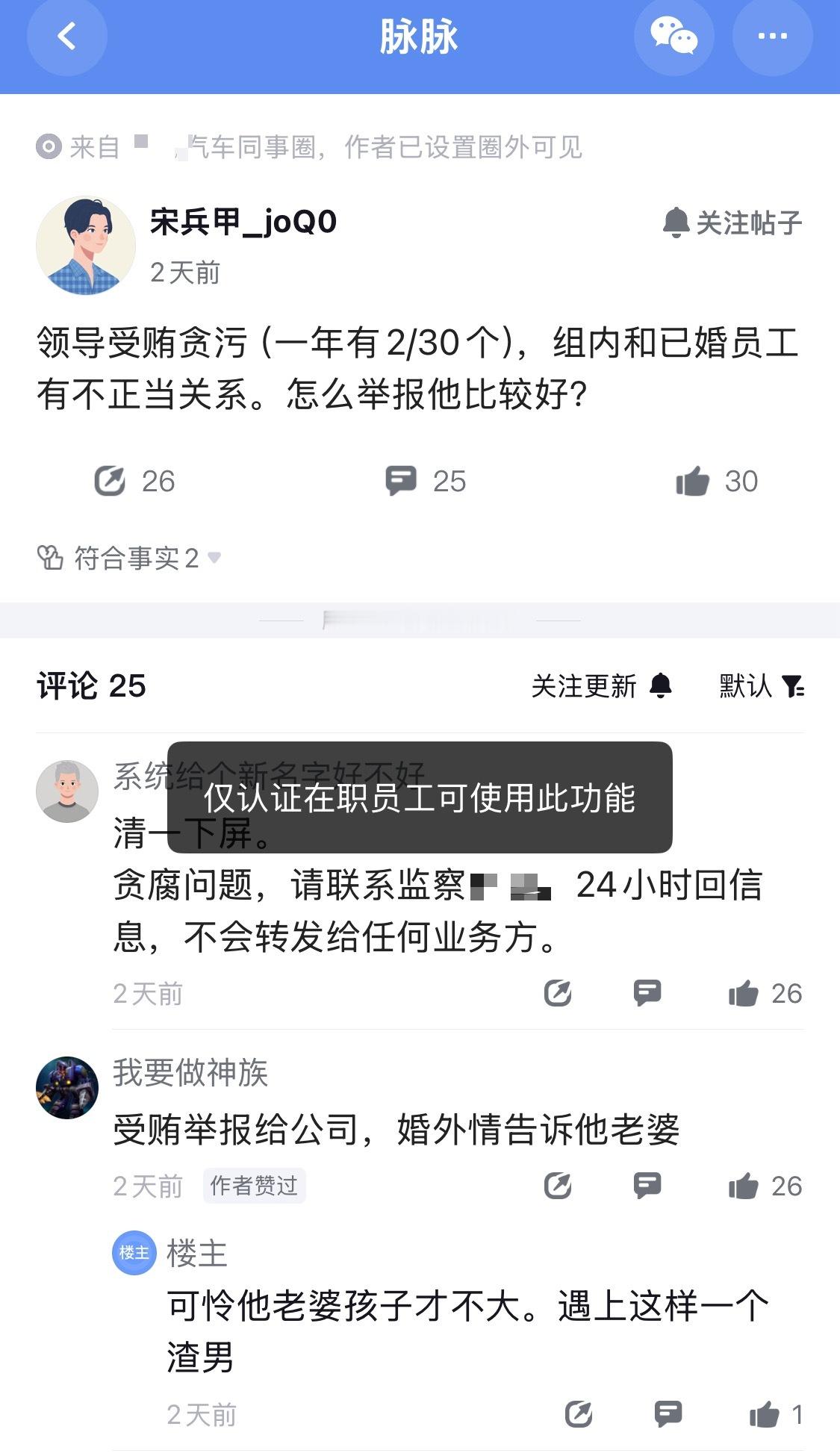Open the comment sort filter icon beside 默认
This screenshot has height=1456, width=840.
pos(795,687)
